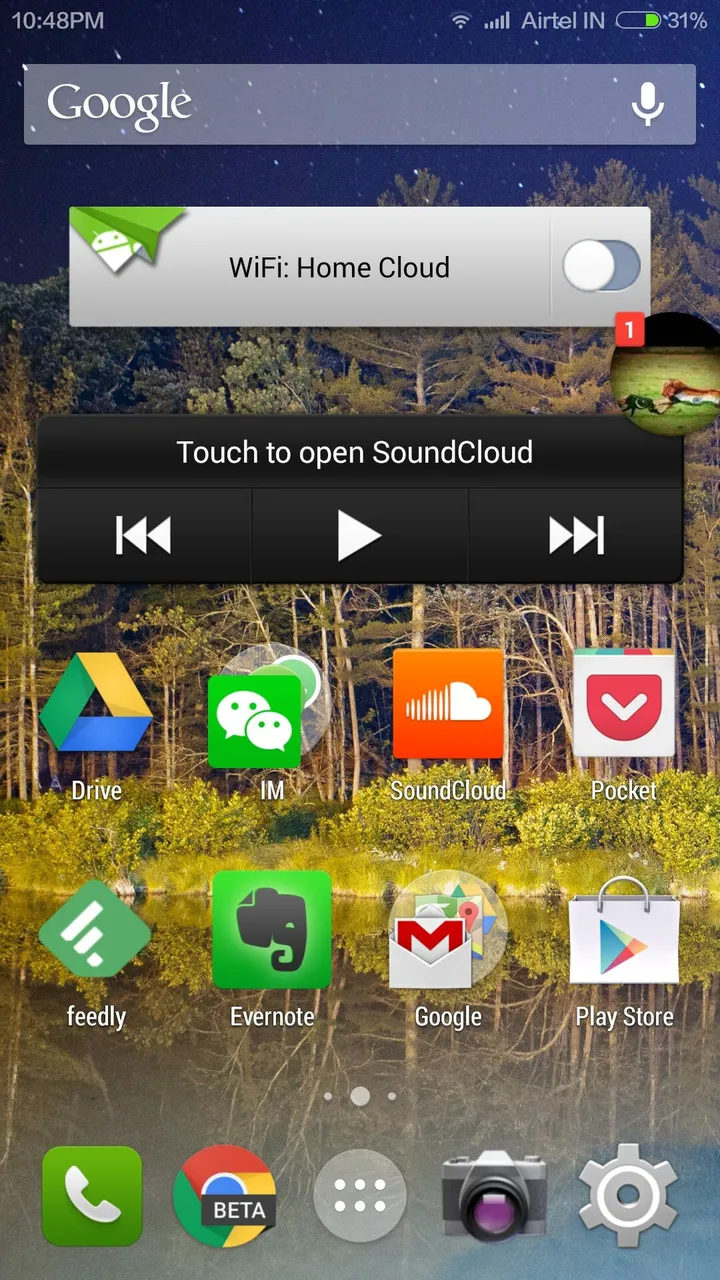
Task: Touch to open SoundCloud widget bar
Action: point(355,452)
